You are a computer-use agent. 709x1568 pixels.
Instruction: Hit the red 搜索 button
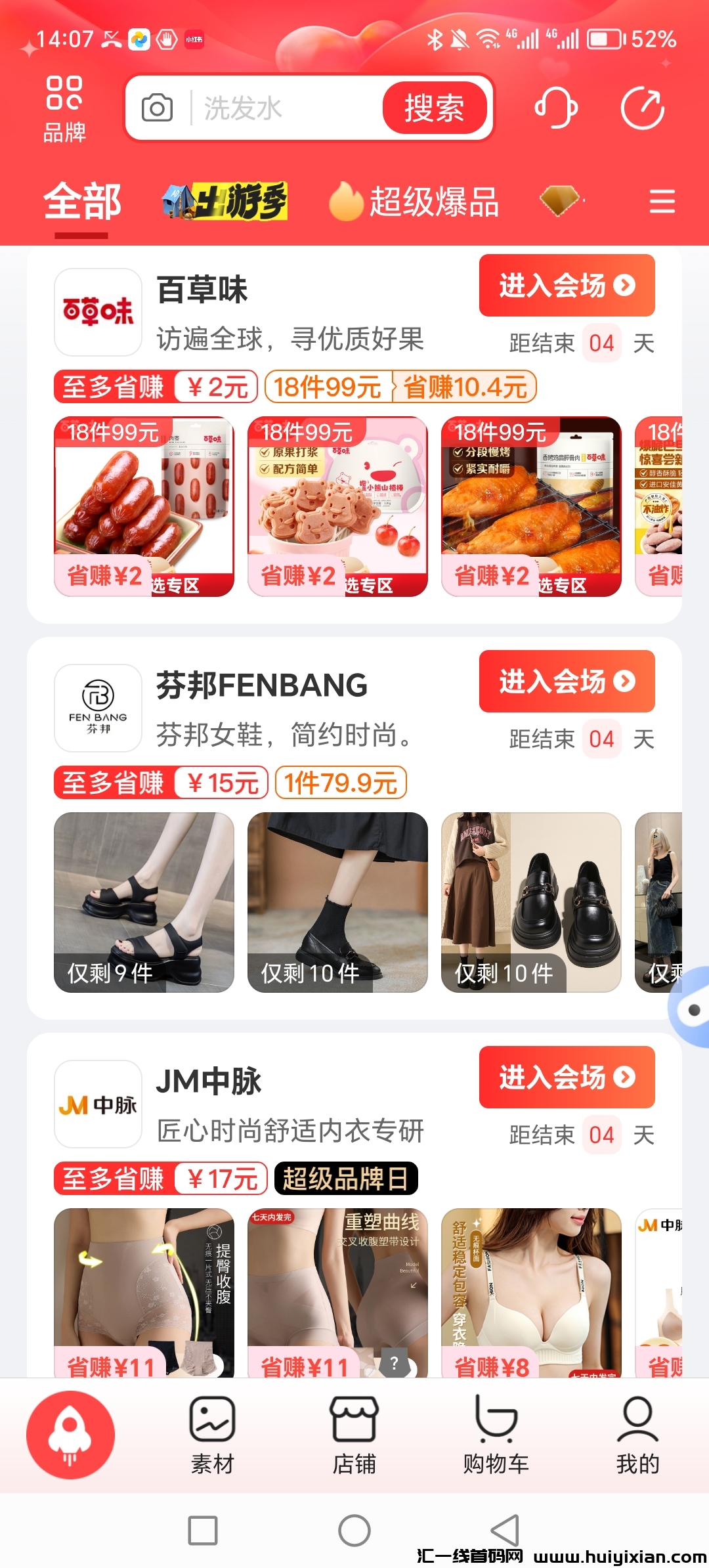(x=435, y=108)
